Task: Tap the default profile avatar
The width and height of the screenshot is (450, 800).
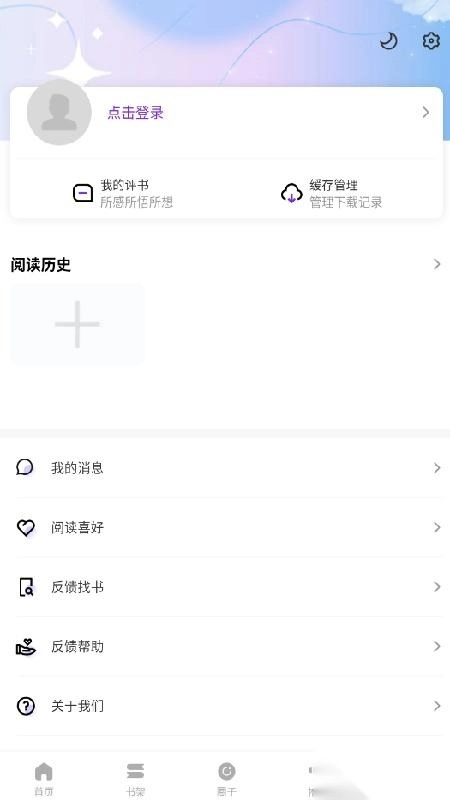Action: click(59, 112)
